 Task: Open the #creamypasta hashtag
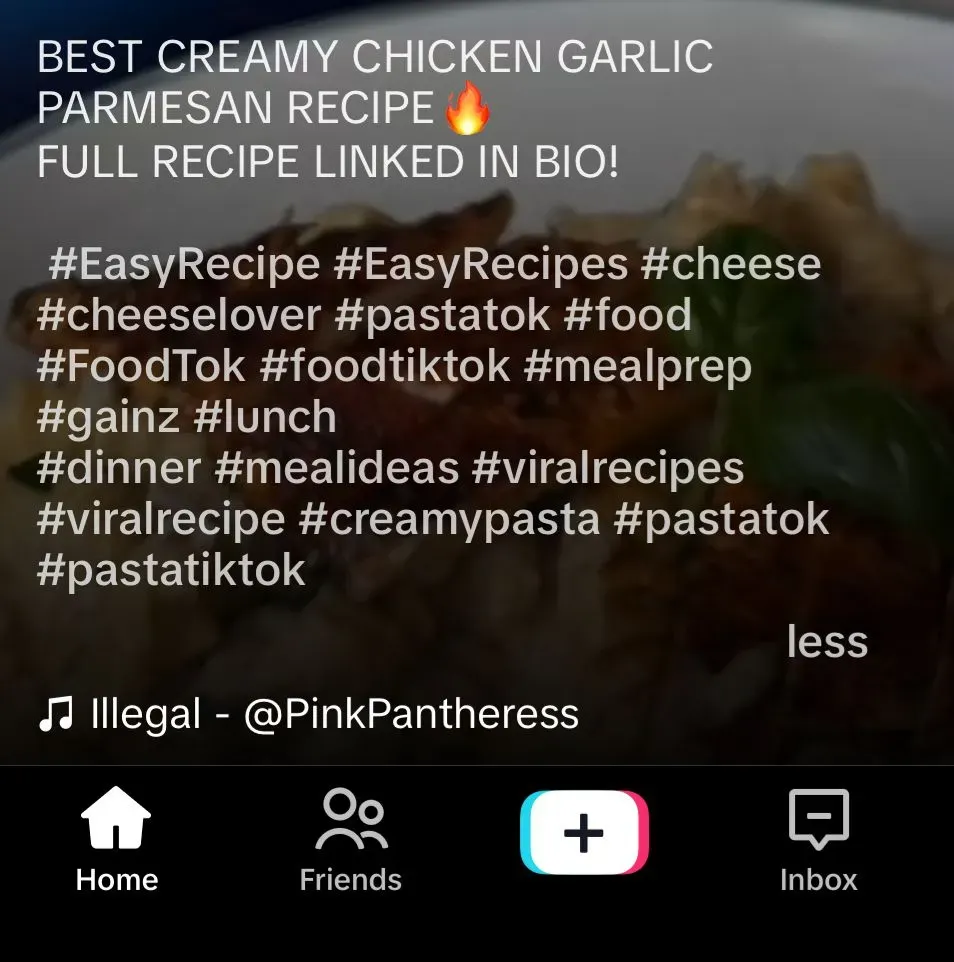click(449, 519)
